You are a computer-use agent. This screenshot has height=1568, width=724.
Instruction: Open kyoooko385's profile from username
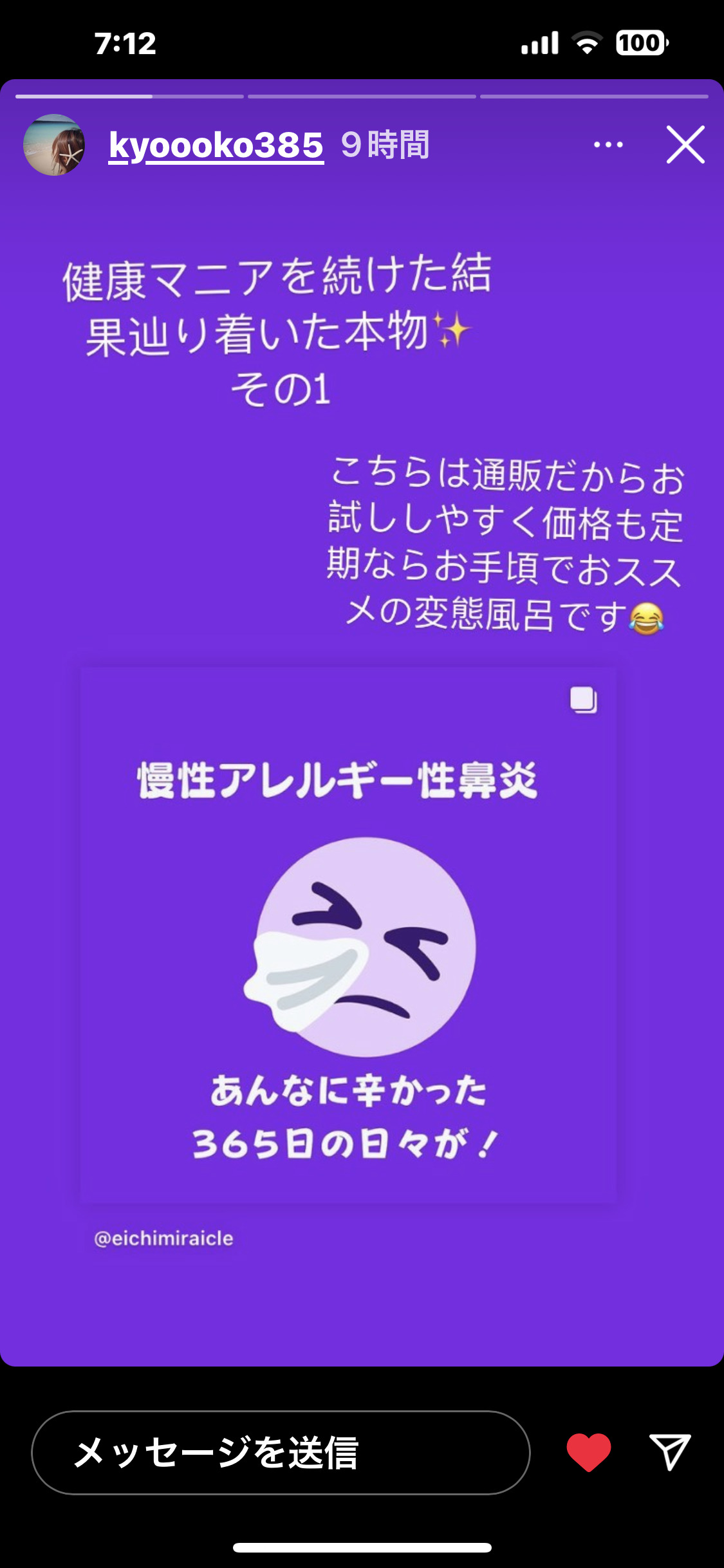click(216, 145)
